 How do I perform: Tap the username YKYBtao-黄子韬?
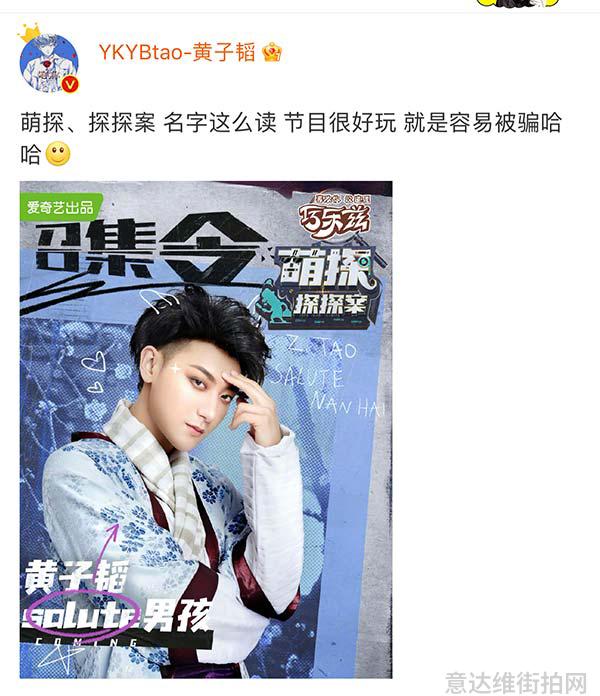pyautogui.click(x=177, y=52)
